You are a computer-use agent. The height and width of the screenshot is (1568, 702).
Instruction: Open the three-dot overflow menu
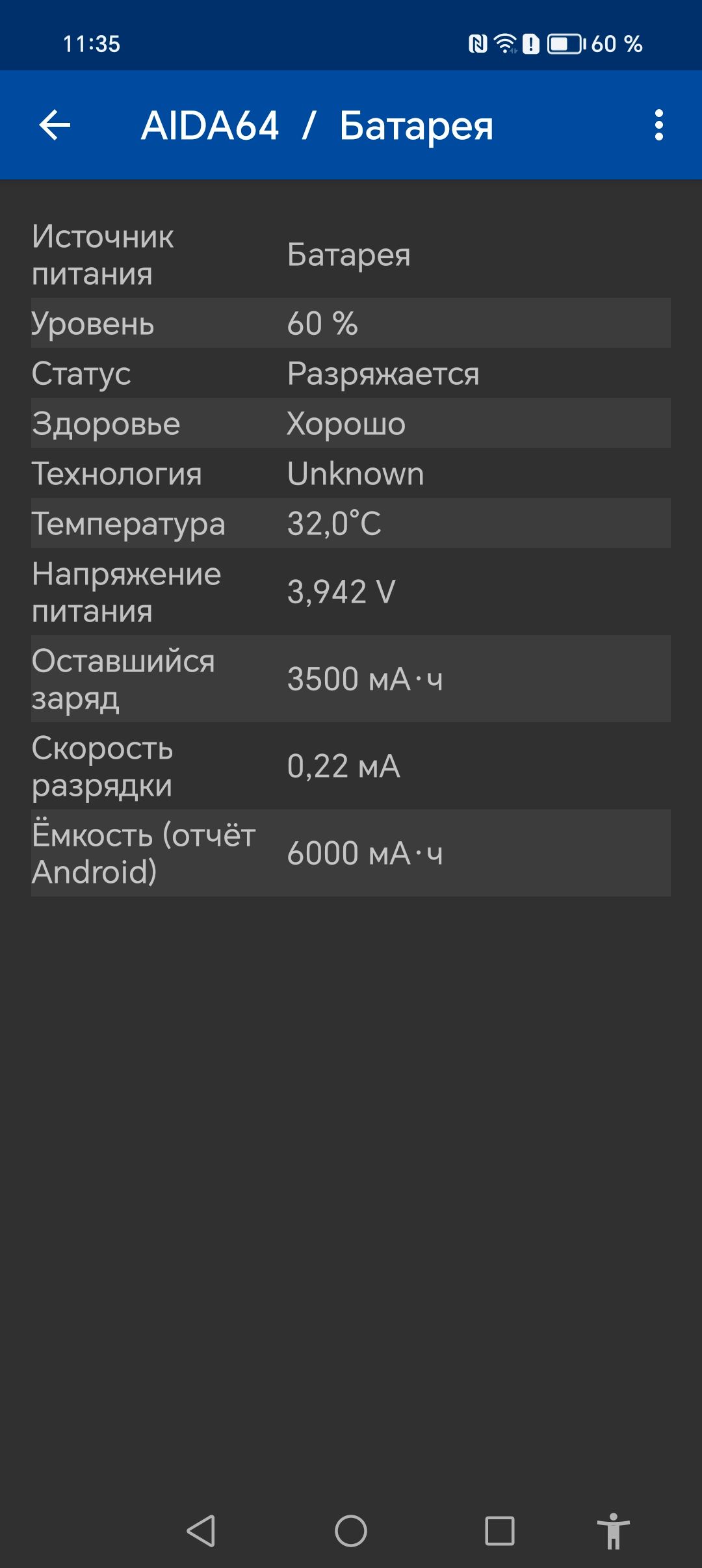(x=658, y=125)
